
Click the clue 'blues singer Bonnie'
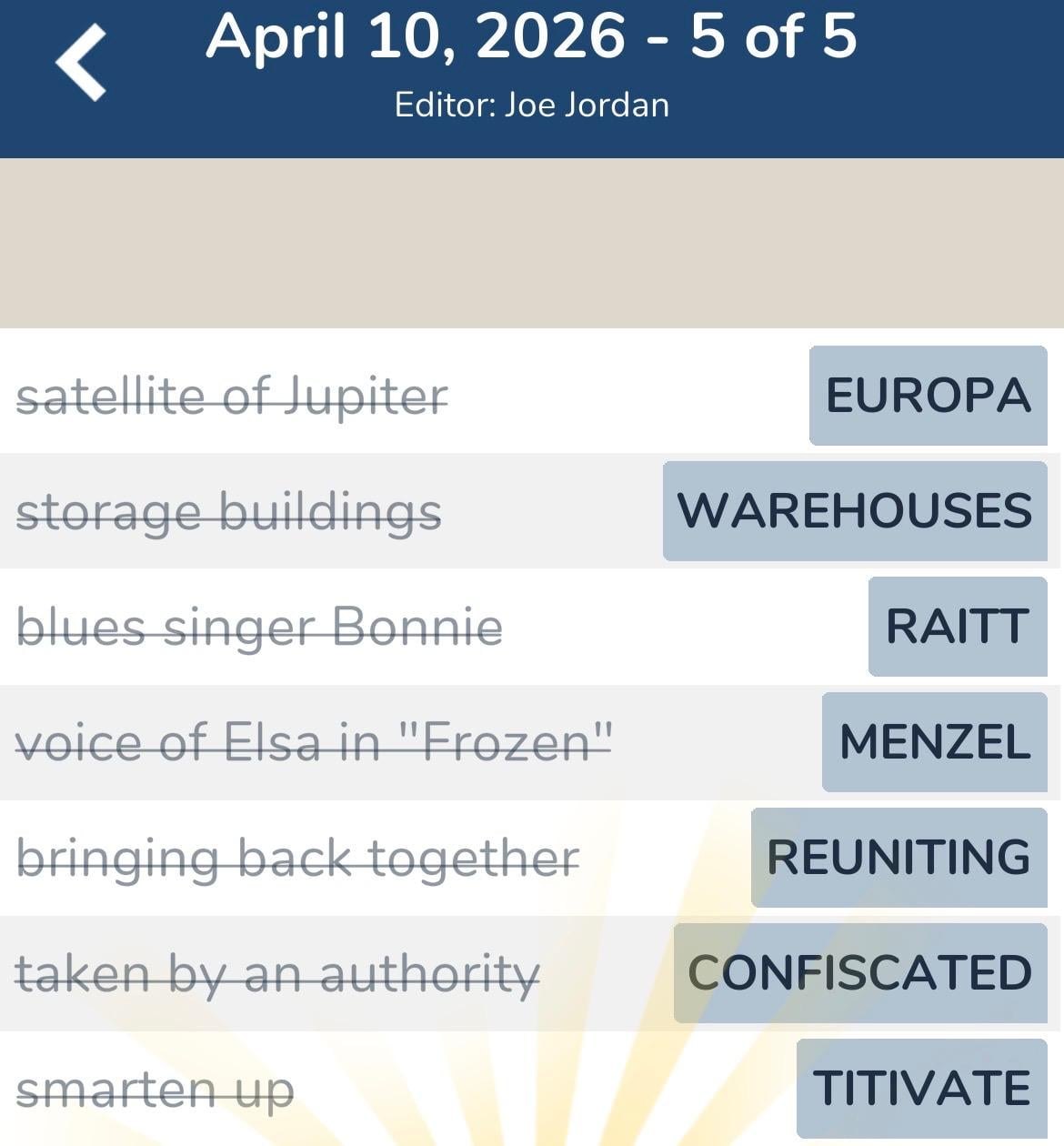tap(261, 627)
